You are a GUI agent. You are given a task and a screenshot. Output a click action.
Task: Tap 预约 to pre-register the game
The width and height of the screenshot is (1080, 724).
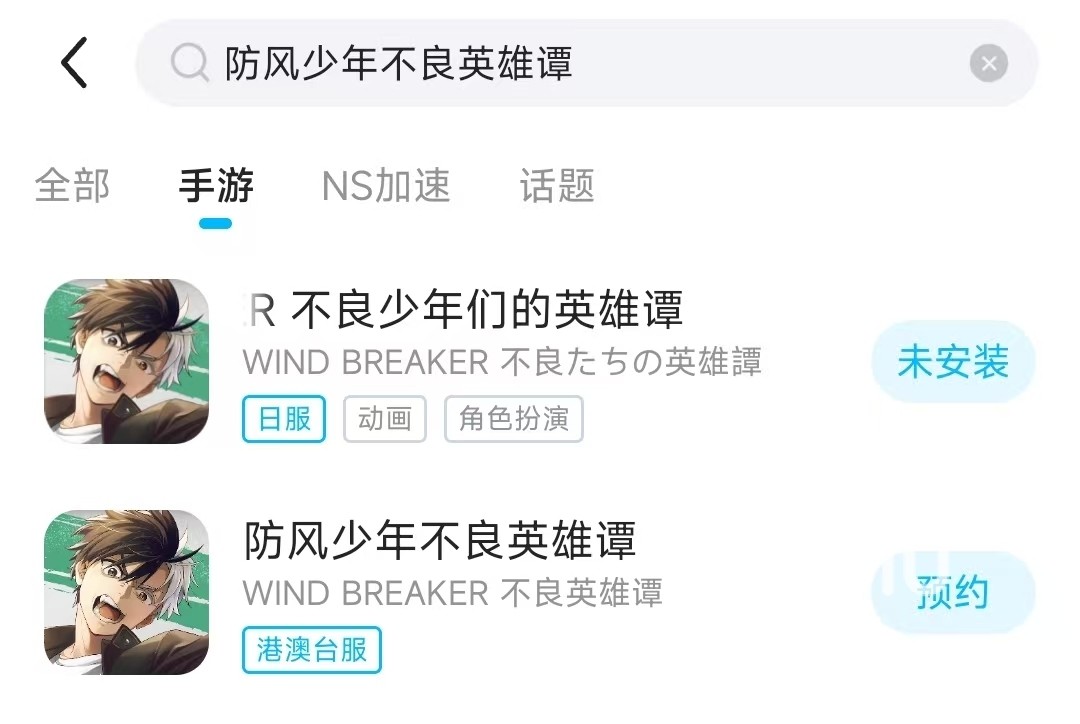click(952, 593)
